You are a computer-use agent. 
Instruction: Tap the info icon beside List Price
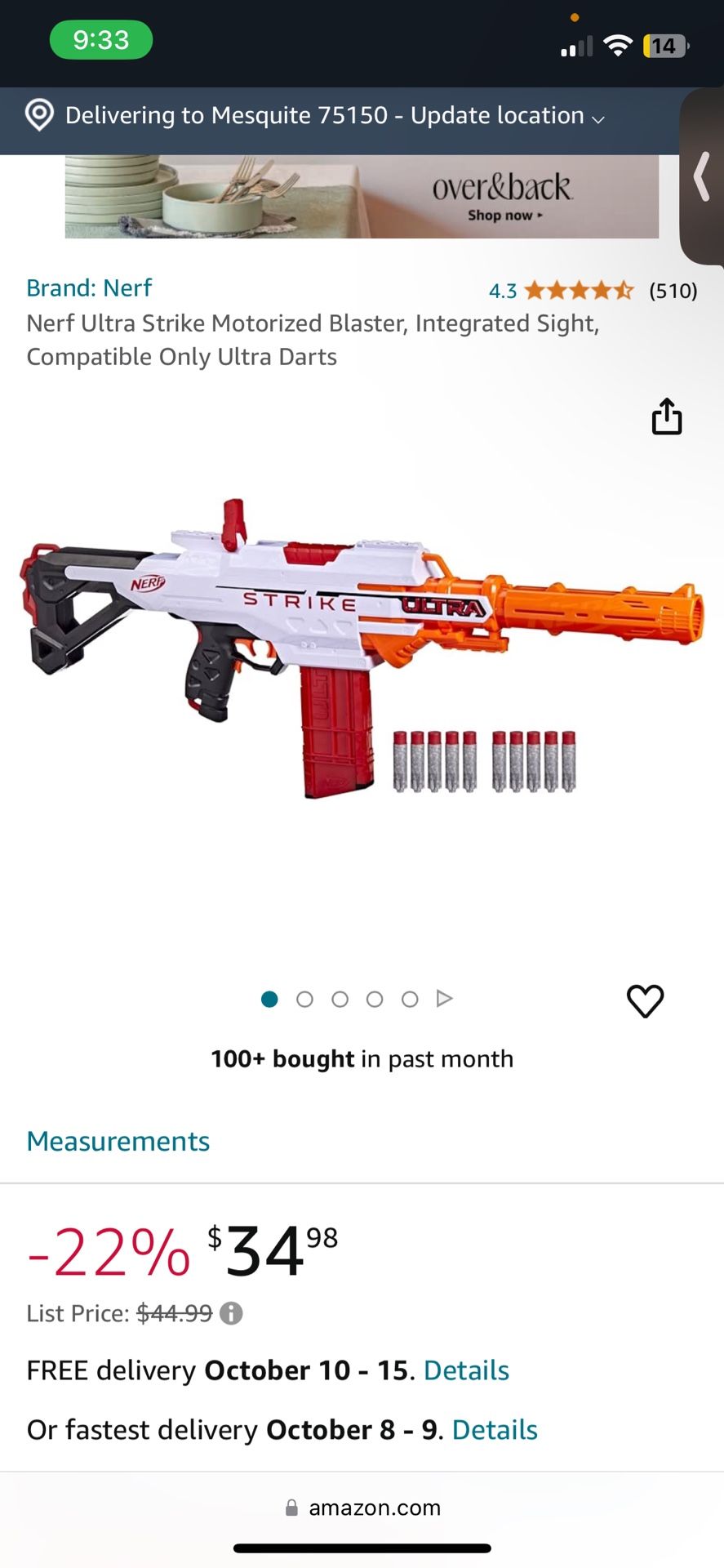coord(233,1313)
